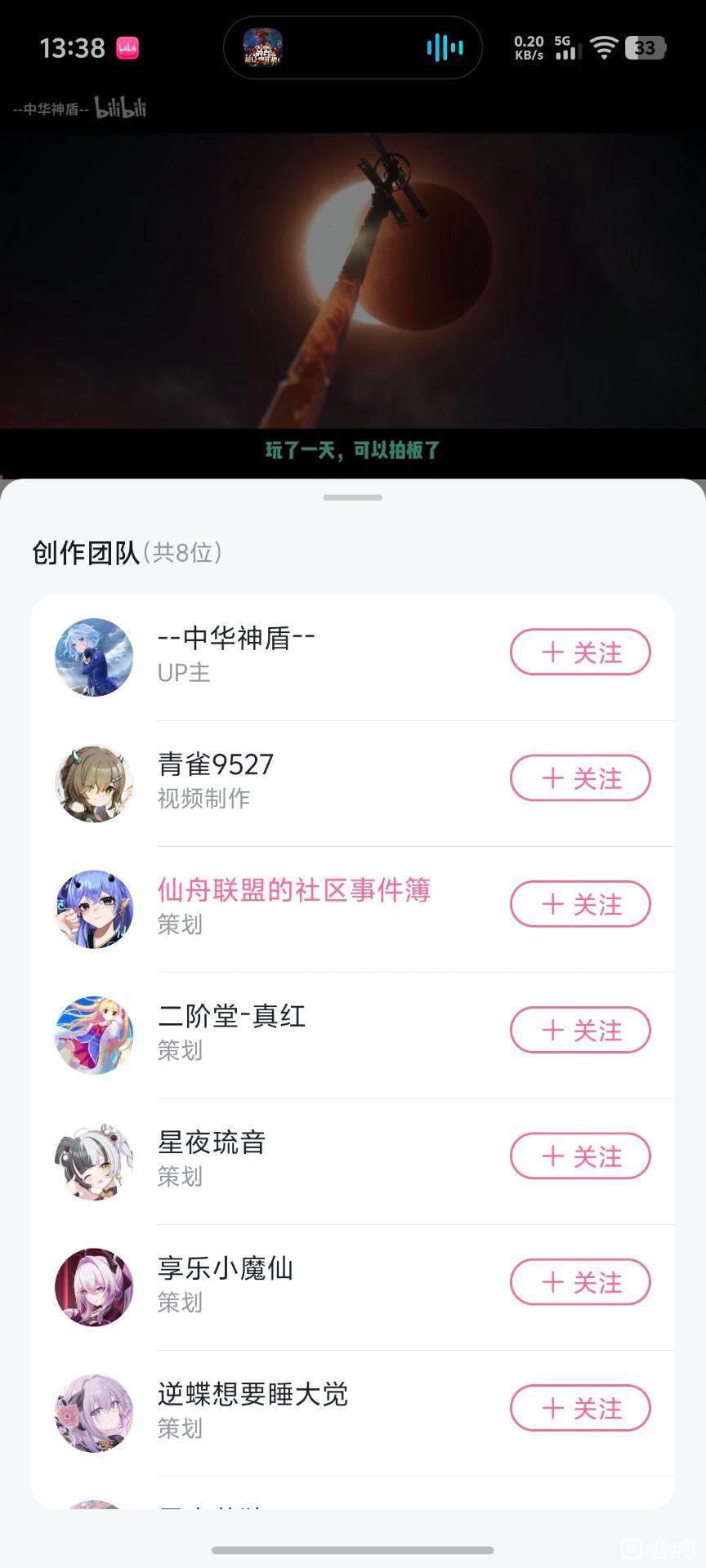This screenshot has width=706, height=1568.
Task: Follow 青雀9527
Action: (x=580, y=778)
